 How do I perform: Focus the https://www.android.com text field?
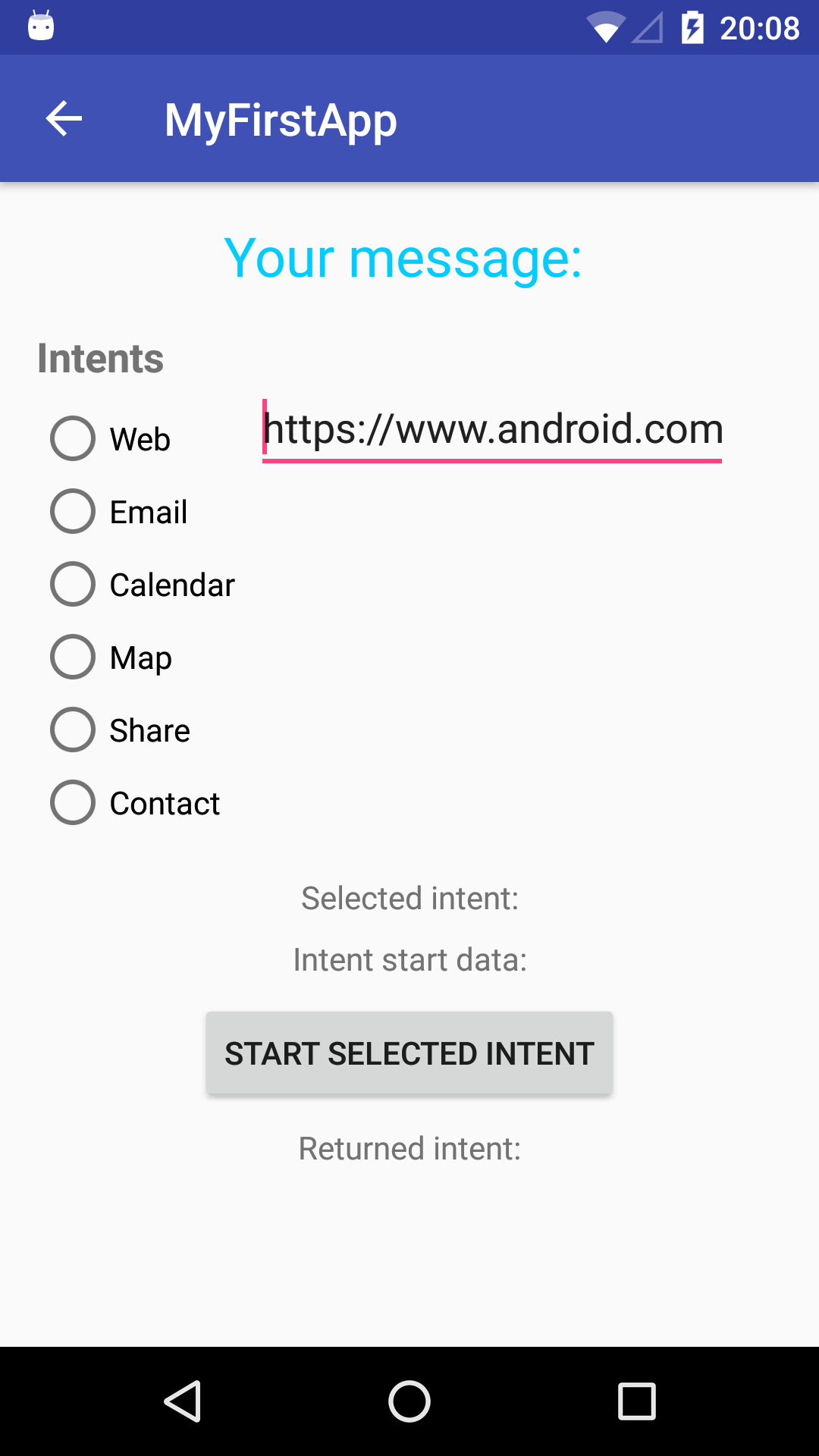pos(492,431)
